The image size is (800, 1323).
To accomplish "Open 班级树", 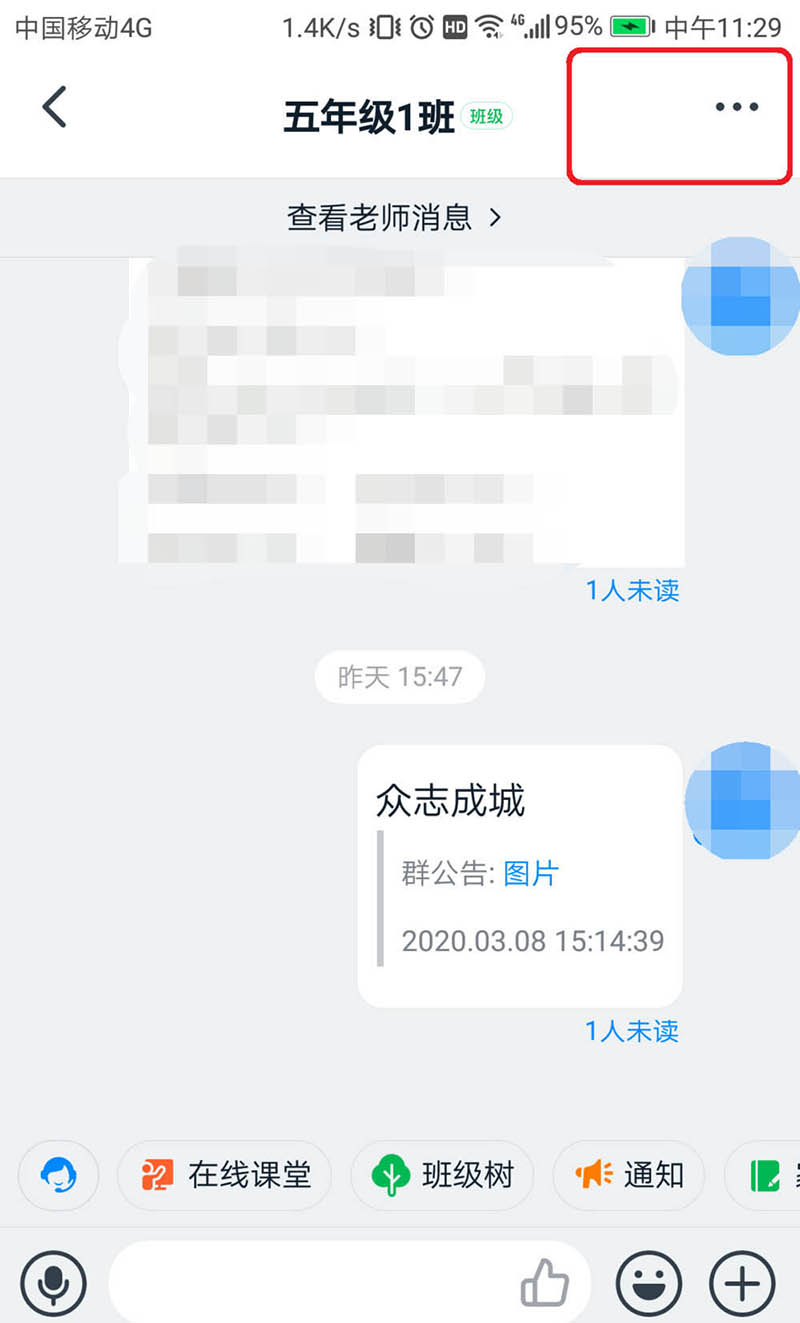I will [x=442, y=1175].
